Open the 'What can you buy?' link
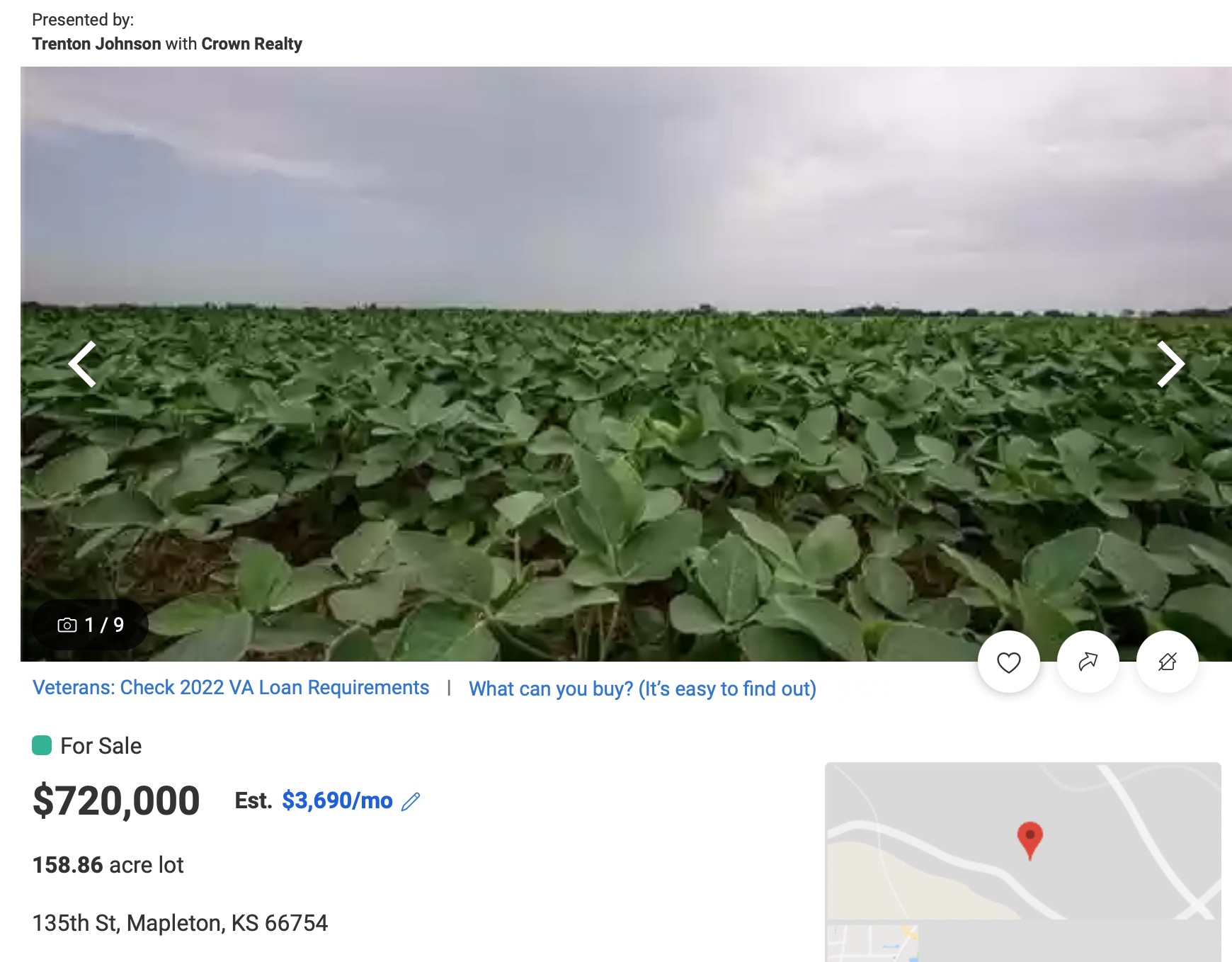1232x962 pixels. 642,689
